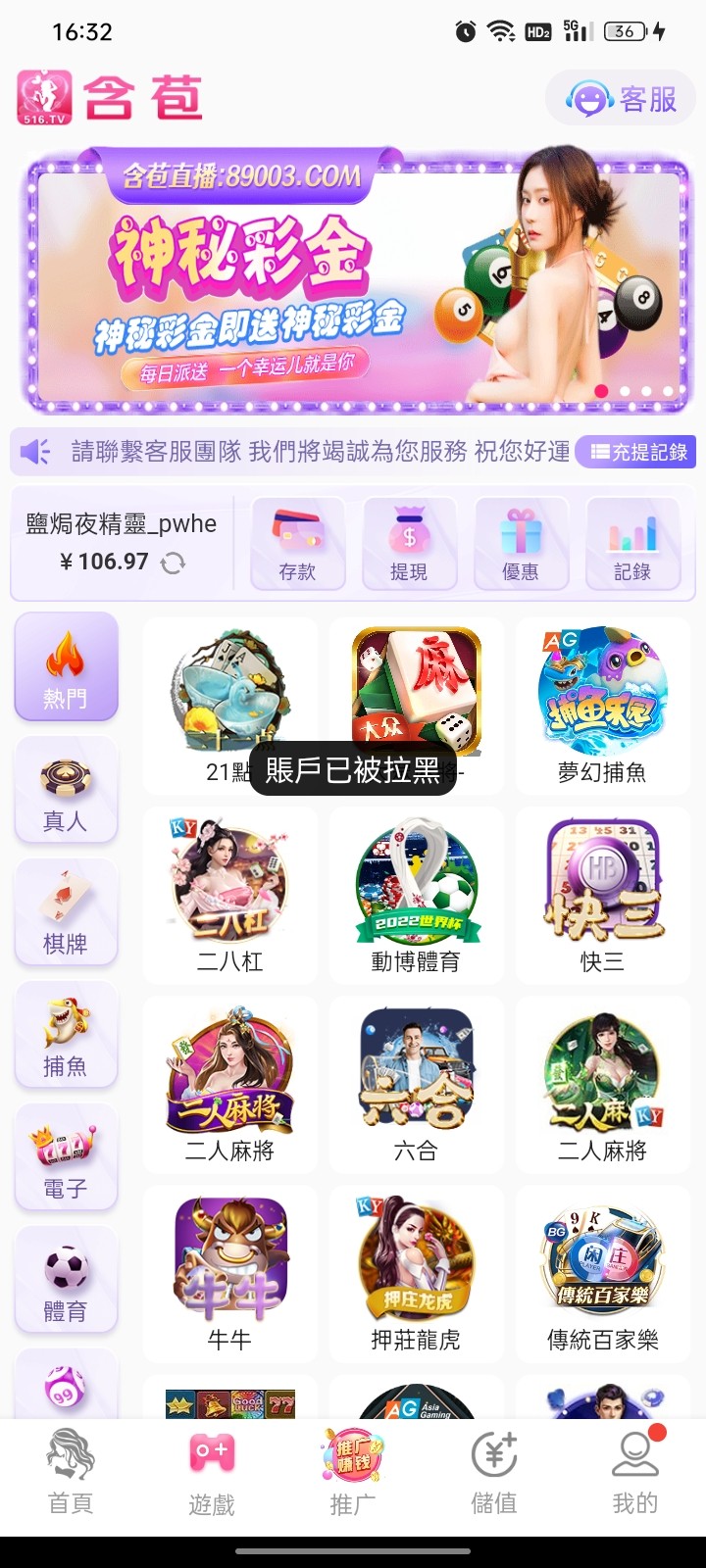Go to the 儲值 tab

(x=494, y=1472)
